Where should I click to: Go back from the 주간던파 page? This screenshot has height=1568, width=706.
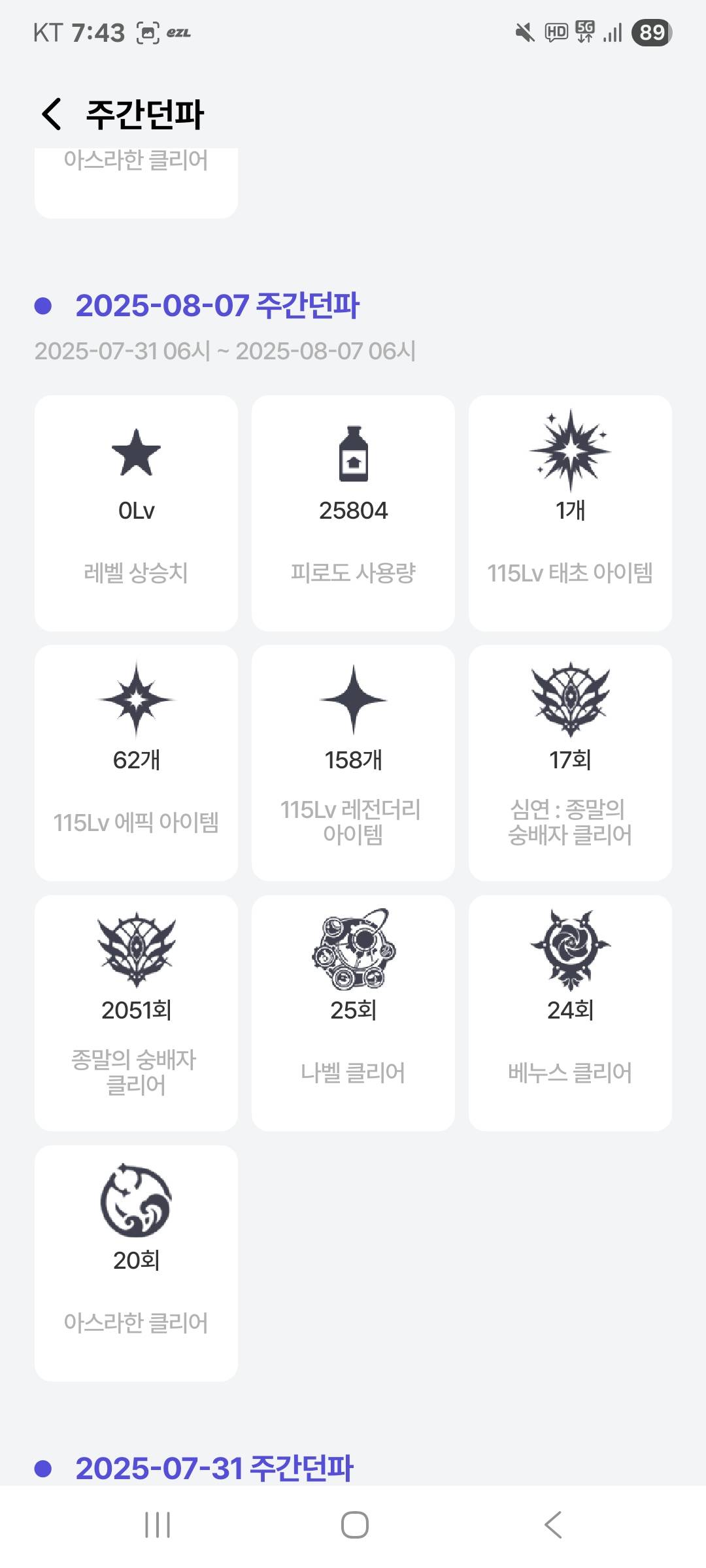click(x=52, y=114)
